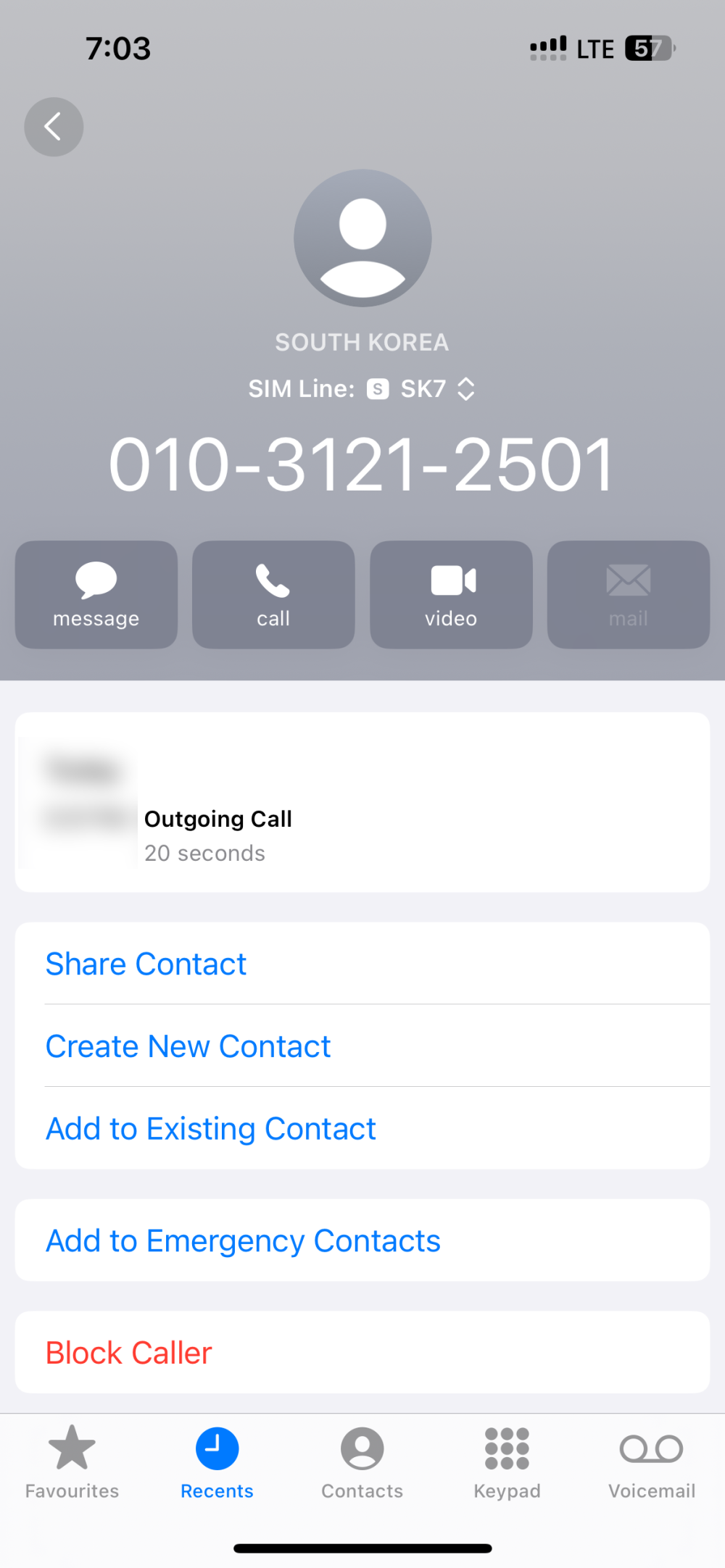This screenshot has height=1568, width=725.
Task: Block this caller
Action: tap(129, 1353)
